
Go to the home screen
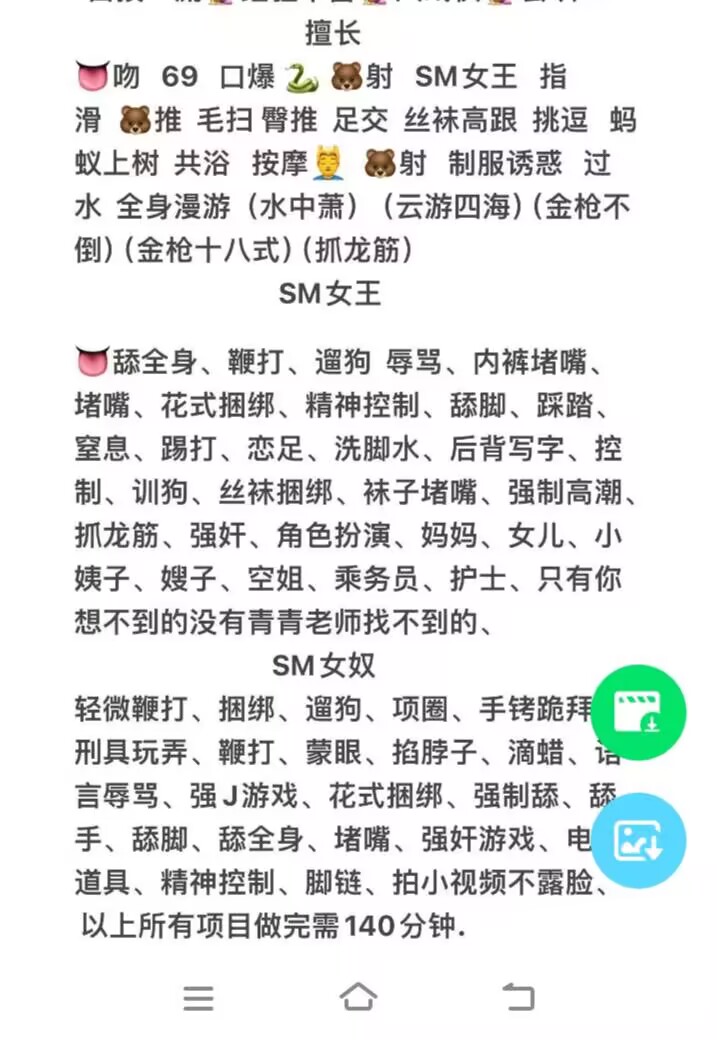(358, 996)
